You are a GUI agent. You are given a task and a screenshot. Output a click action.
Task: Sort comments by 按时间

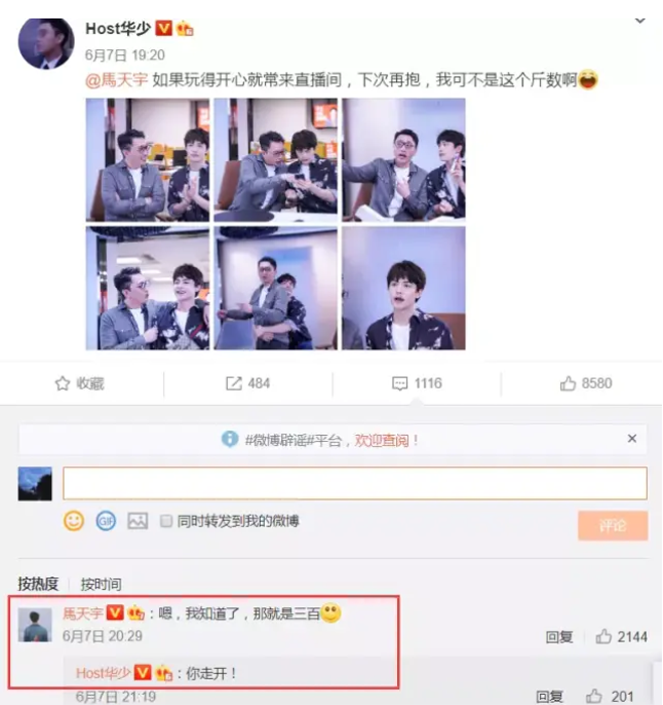click(x=101, y=584)
